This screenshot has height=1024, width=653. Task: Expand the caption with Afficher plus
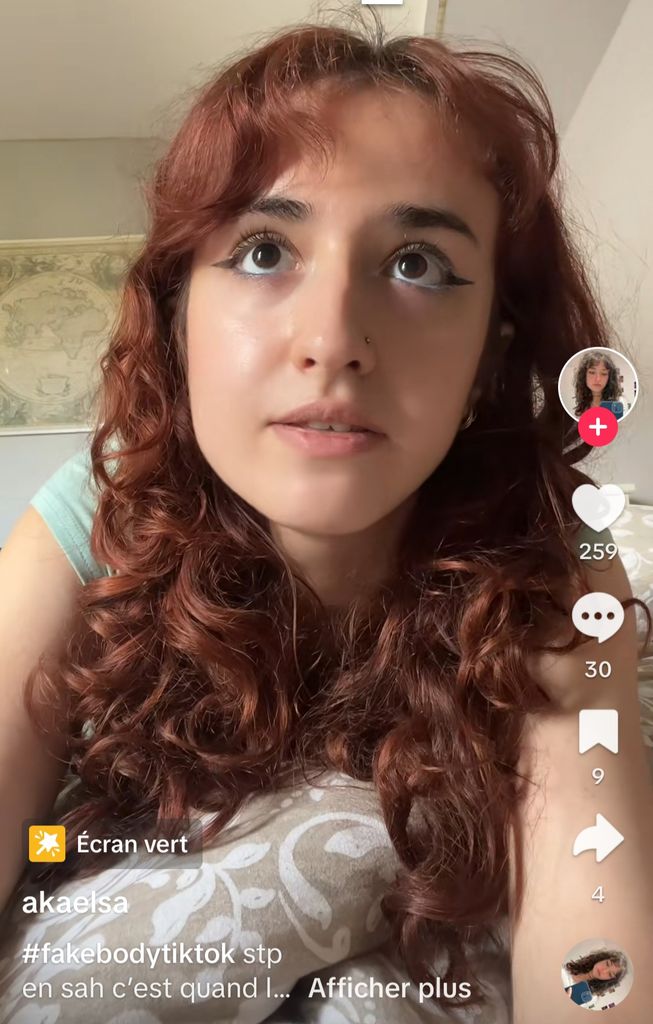[x=389, y=989]
